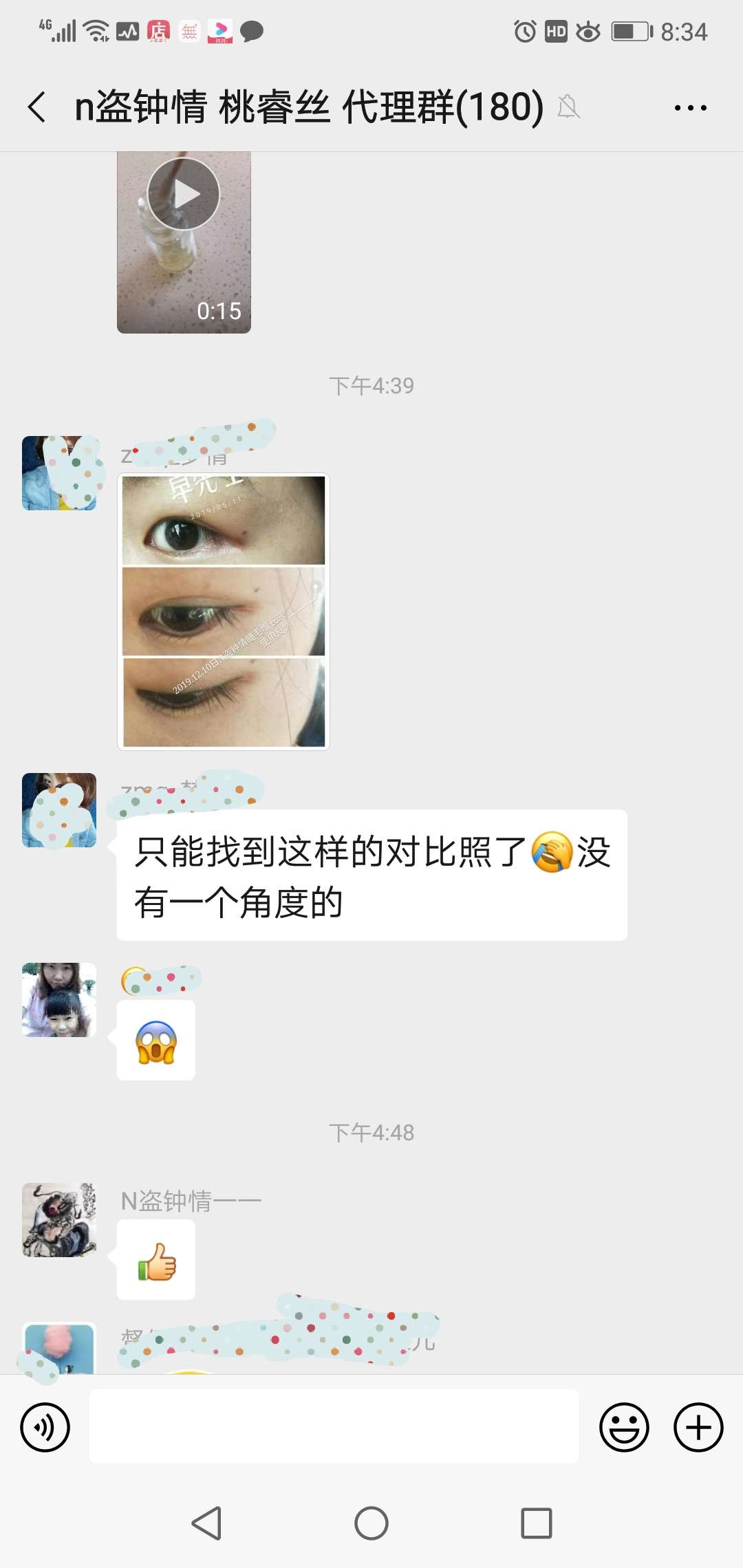This screenshot has width=743, height=1568.
Task: Open the group chat overflow menu
Action: (x=690, y=108)
